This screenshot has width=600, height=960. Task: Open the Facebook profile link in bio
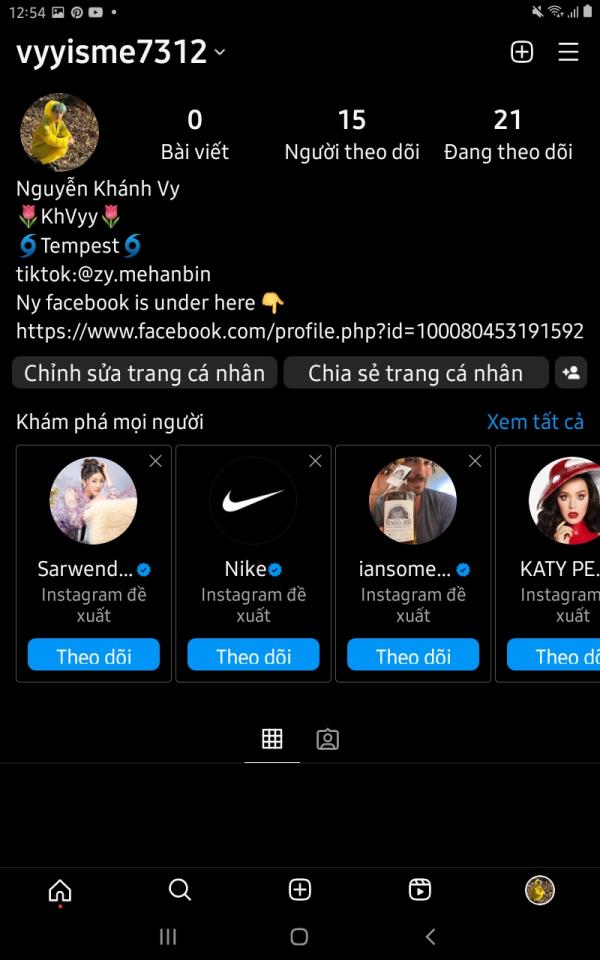click(300, 331)
